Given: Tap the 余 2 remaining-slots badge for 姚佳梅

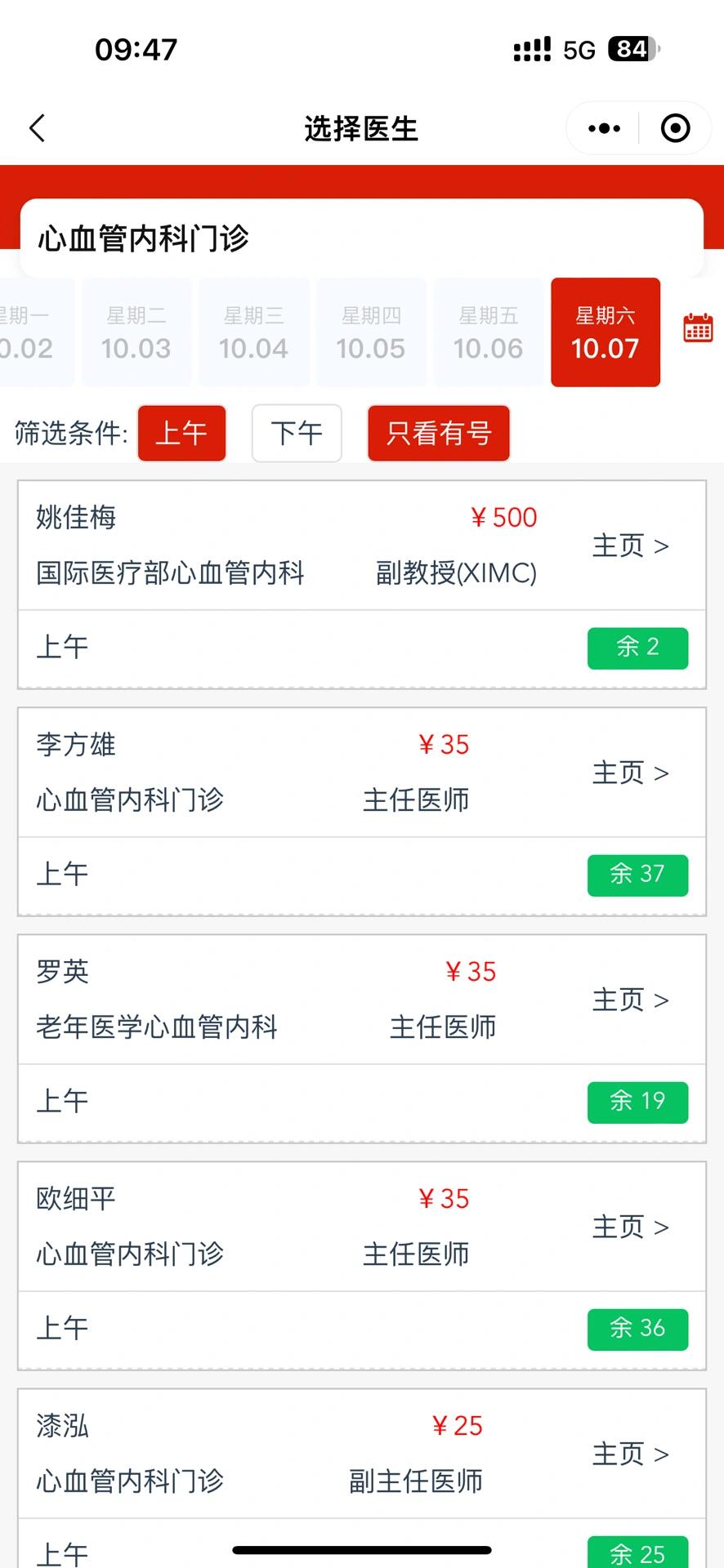Looking at the screenshot, I should (637, 648).
